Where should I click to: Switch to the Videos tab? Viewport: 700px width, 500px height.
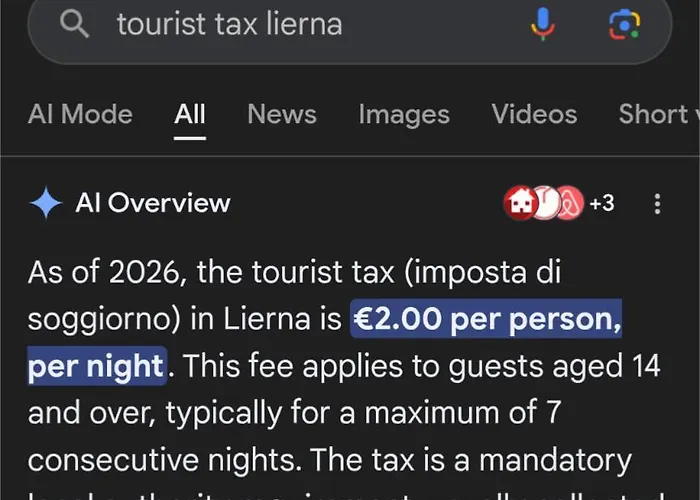point(534,114)
